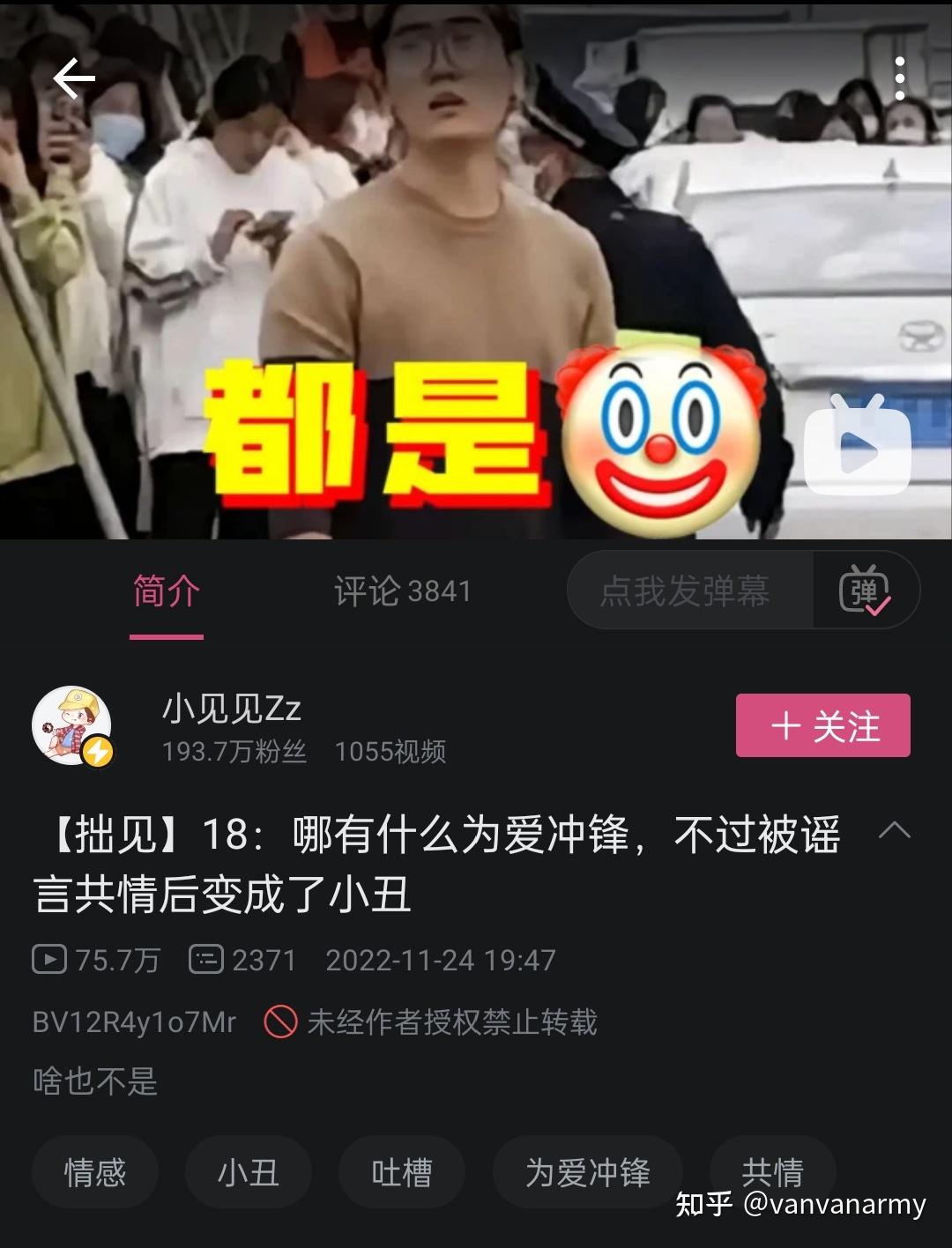The height and width of the screenshot is (1248, 952).
Task: Open the three-dot overflow menu
Action: pos(899,79)
